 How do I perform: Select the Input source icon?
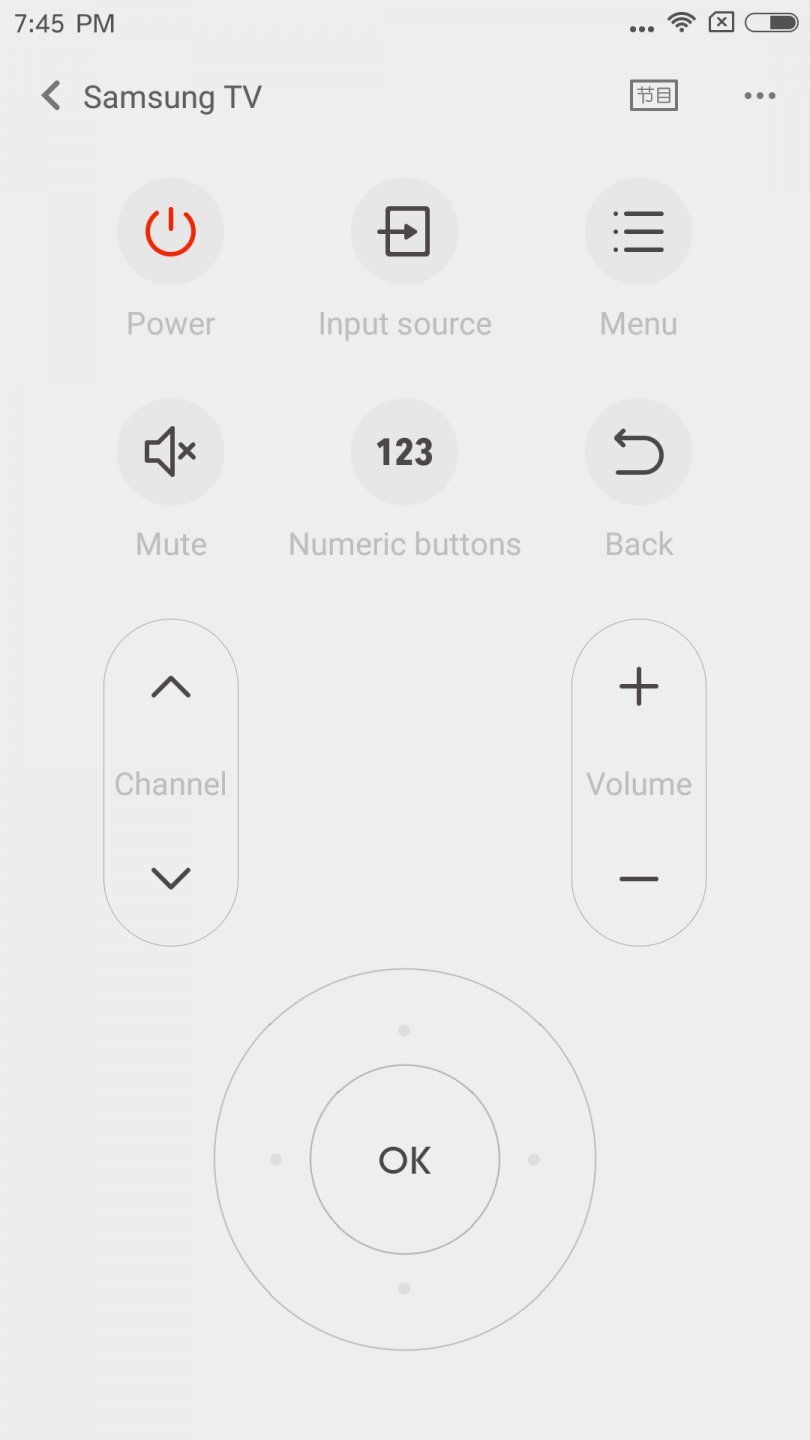(x=404, y=231)
